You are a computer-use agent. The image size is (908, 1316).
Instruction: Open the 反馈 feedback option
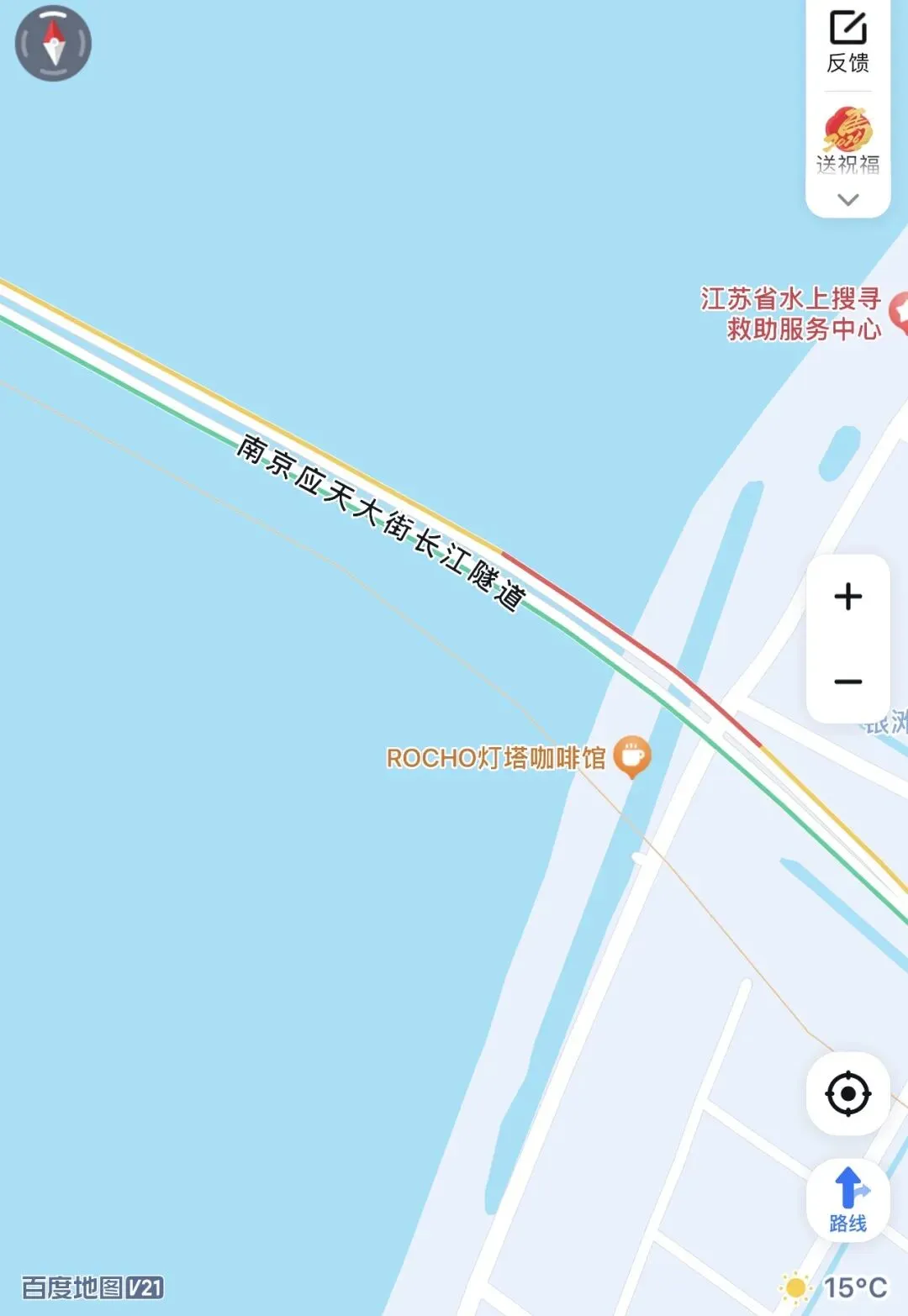tap(847, 41)
